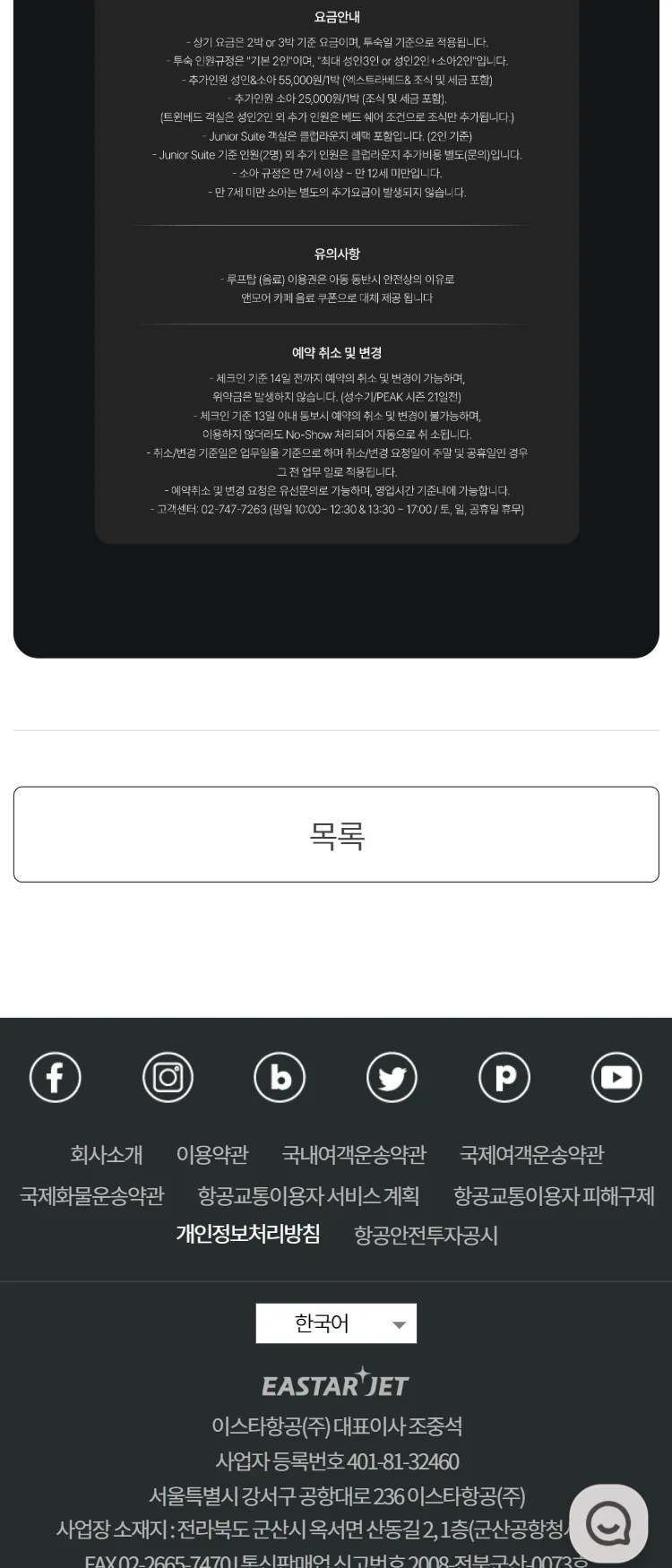Open Eastar Jet's Instagram page
672x1568 pixels.
168,1077
